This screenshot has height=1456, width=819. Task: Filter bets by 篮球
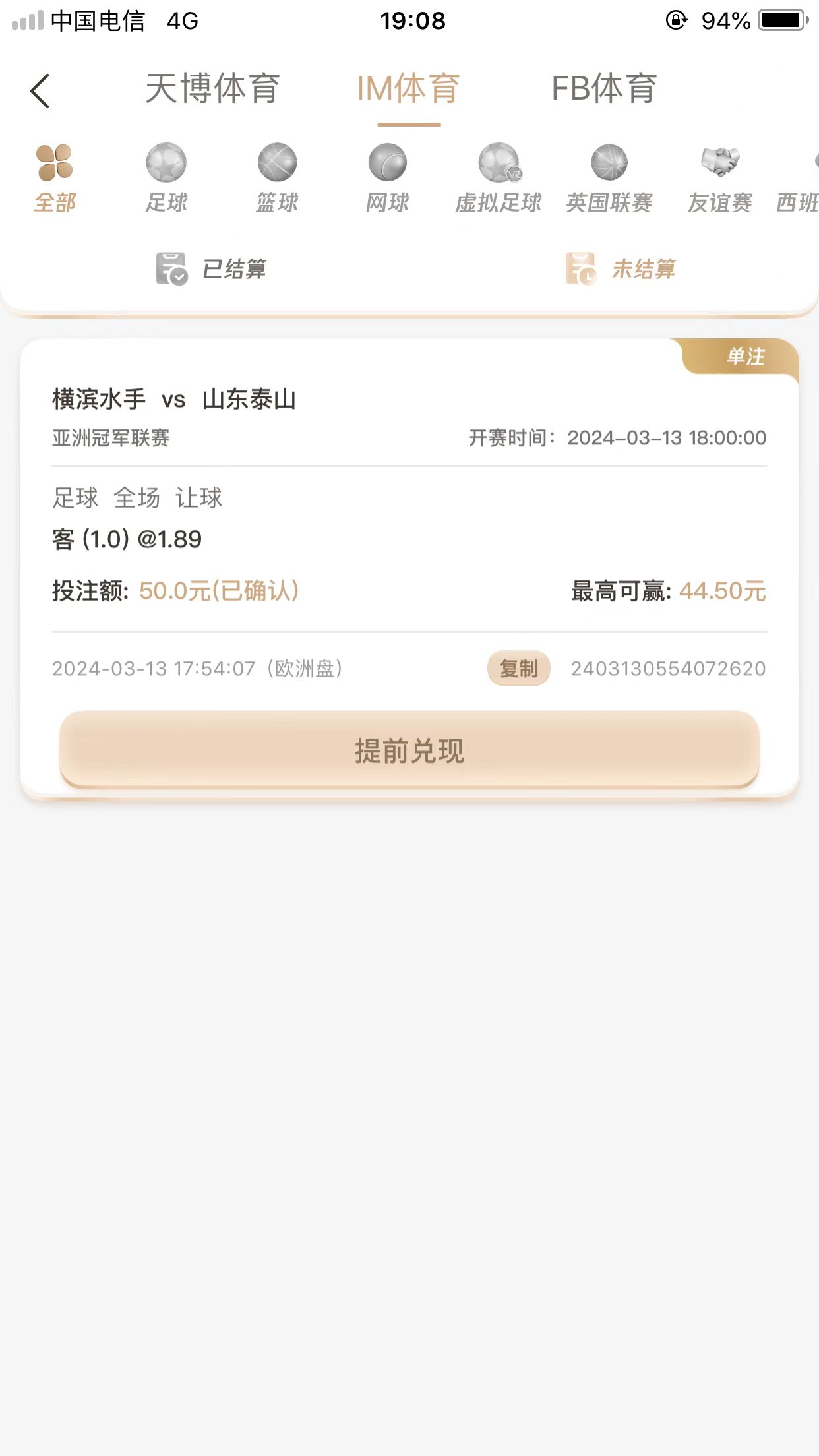pos(277,178)
